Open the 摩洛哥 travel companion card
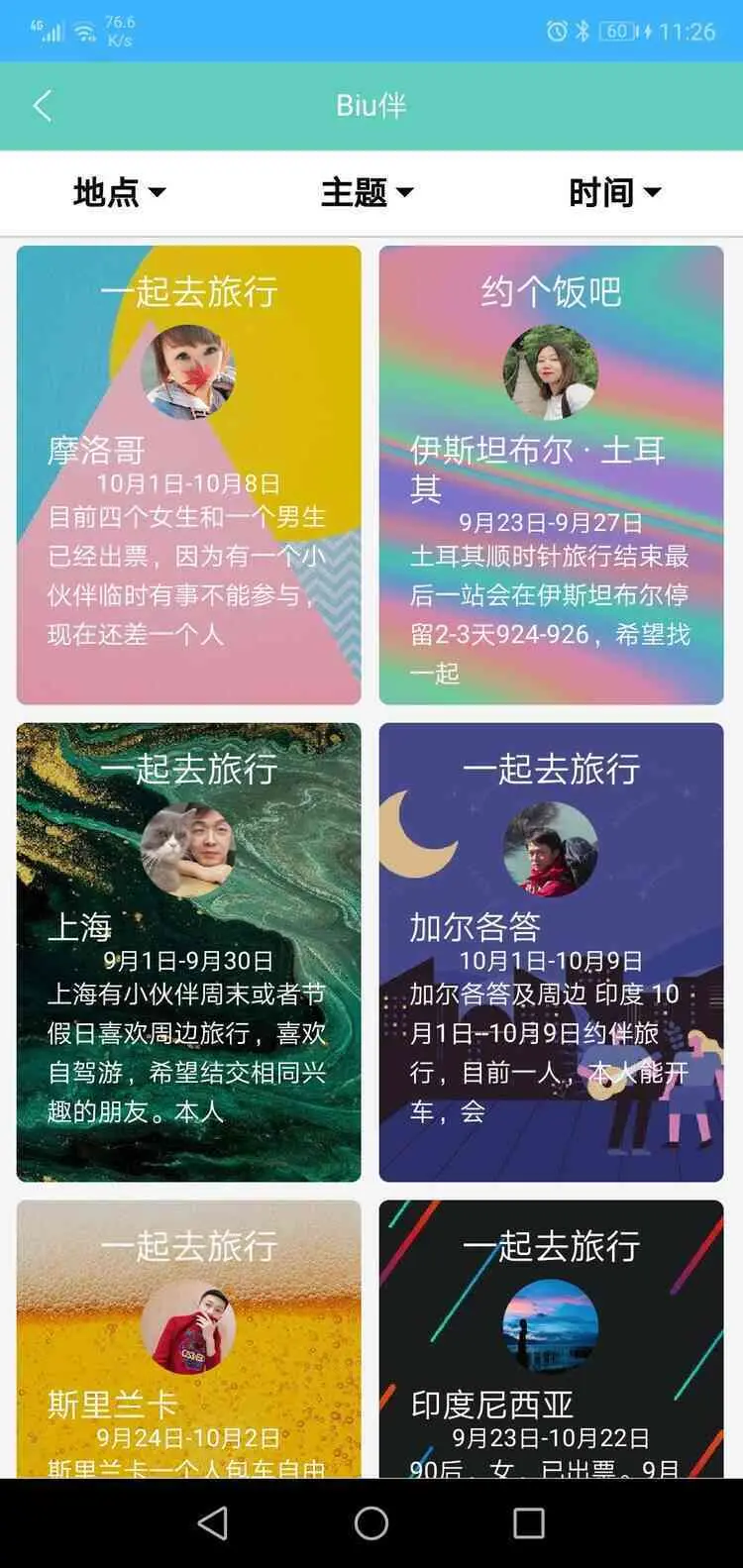 (188, 475)
